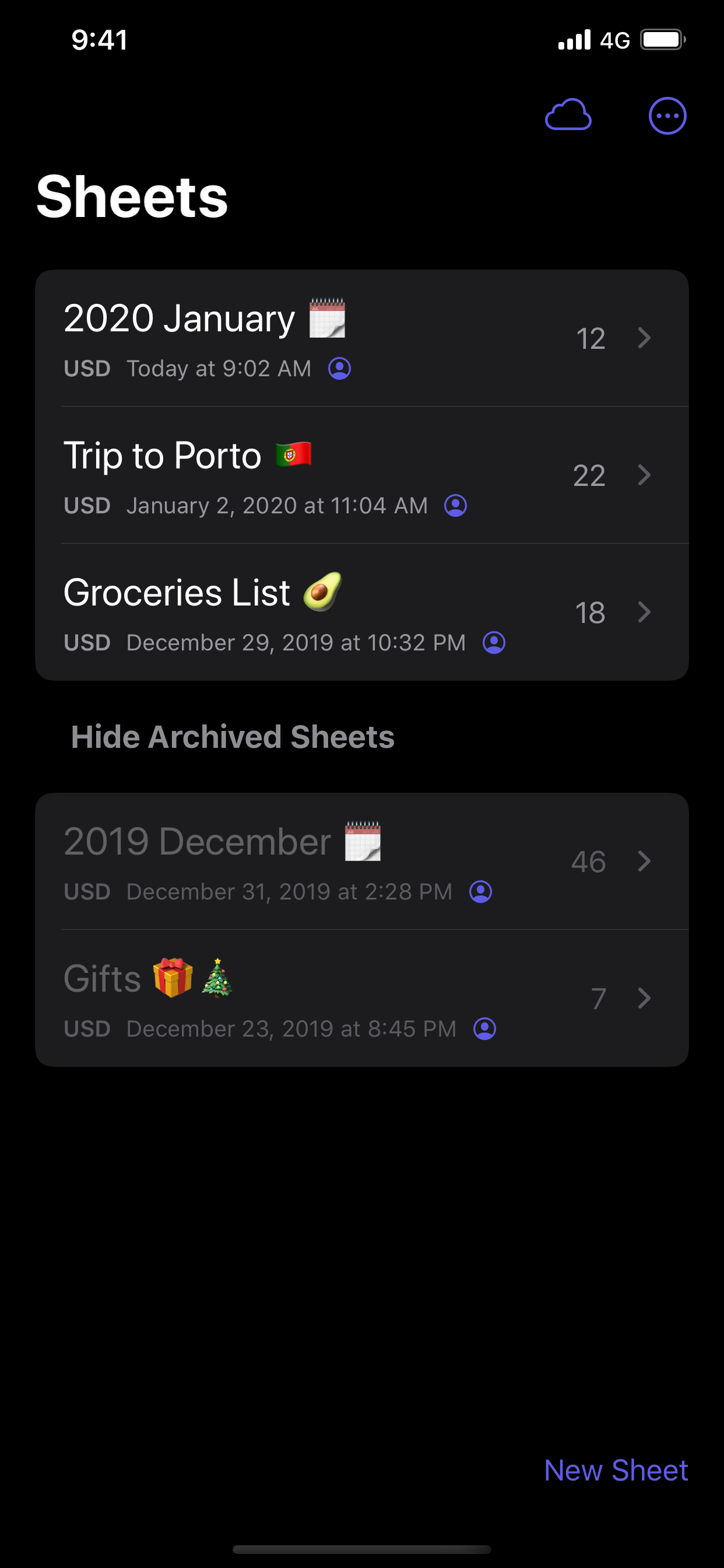
Task: Tap the user icon on Trip to Porto sheet
Action: click(456, 505)
